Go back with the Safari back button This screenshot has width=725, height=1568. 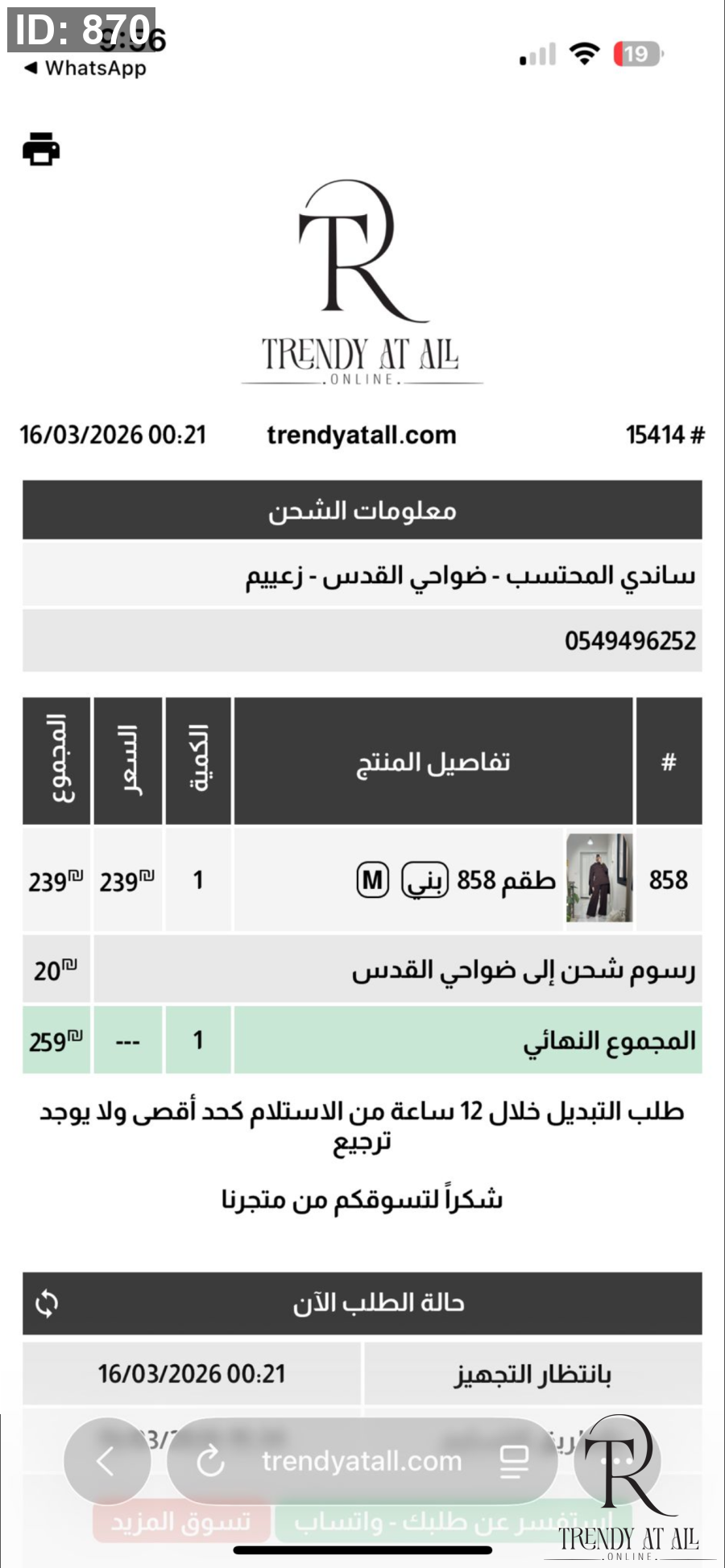click(x=106, y=1460)
